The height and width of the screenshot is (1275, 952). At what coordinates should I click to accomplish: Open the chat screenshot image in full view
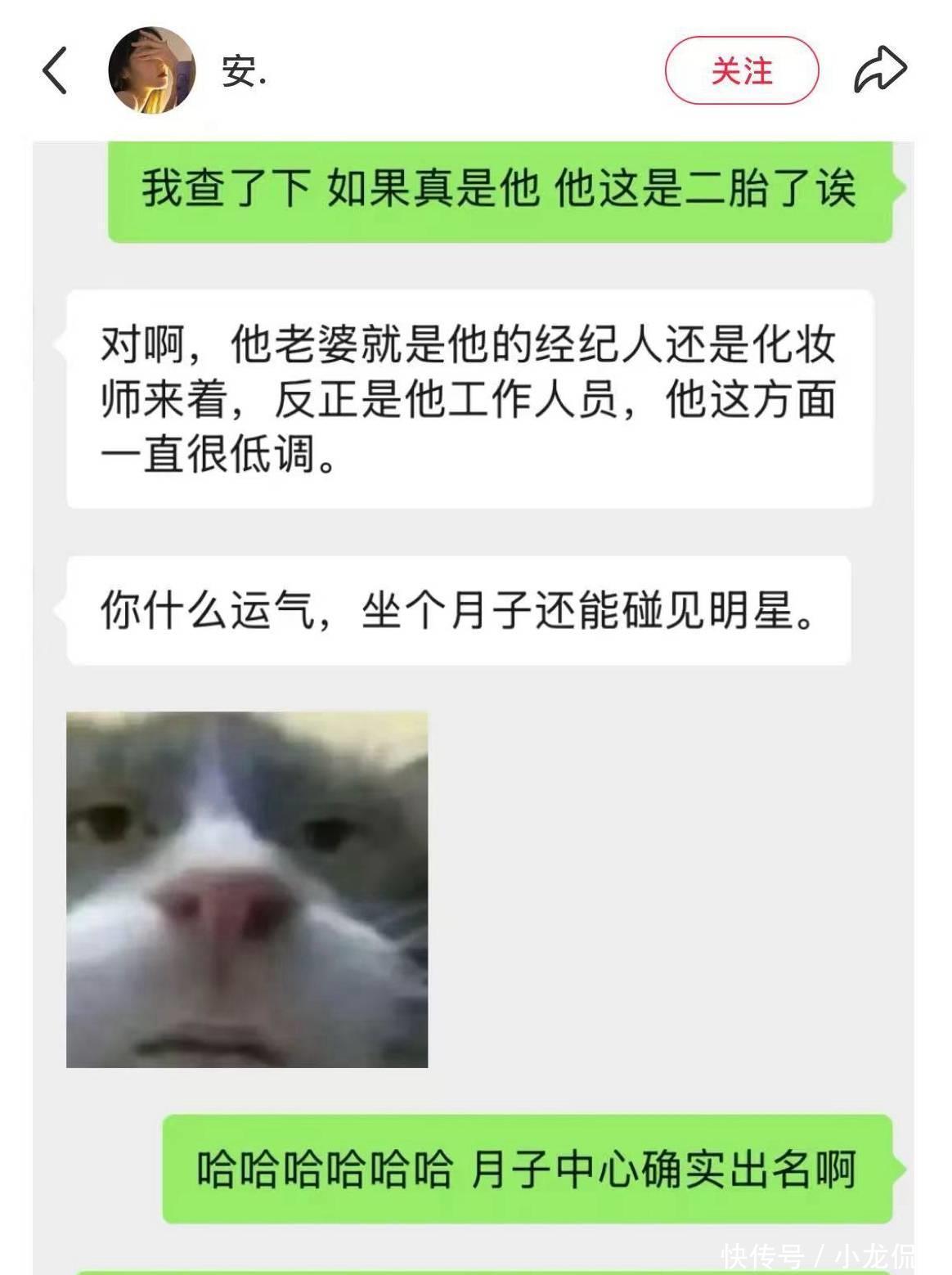click(474, 703)
